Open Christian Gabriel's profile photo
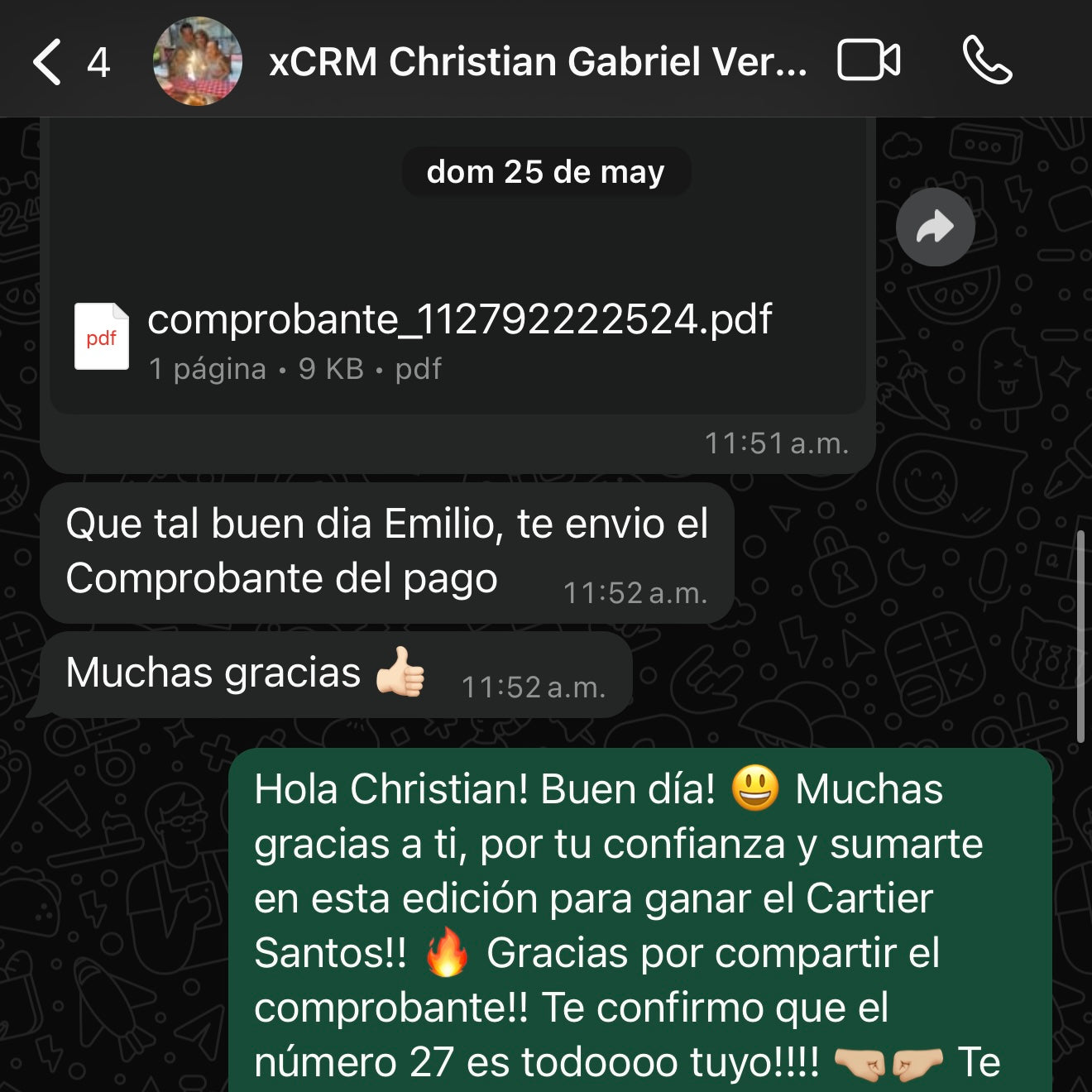The width and height of the screenshot is (1092, 1092). point(198,62)
